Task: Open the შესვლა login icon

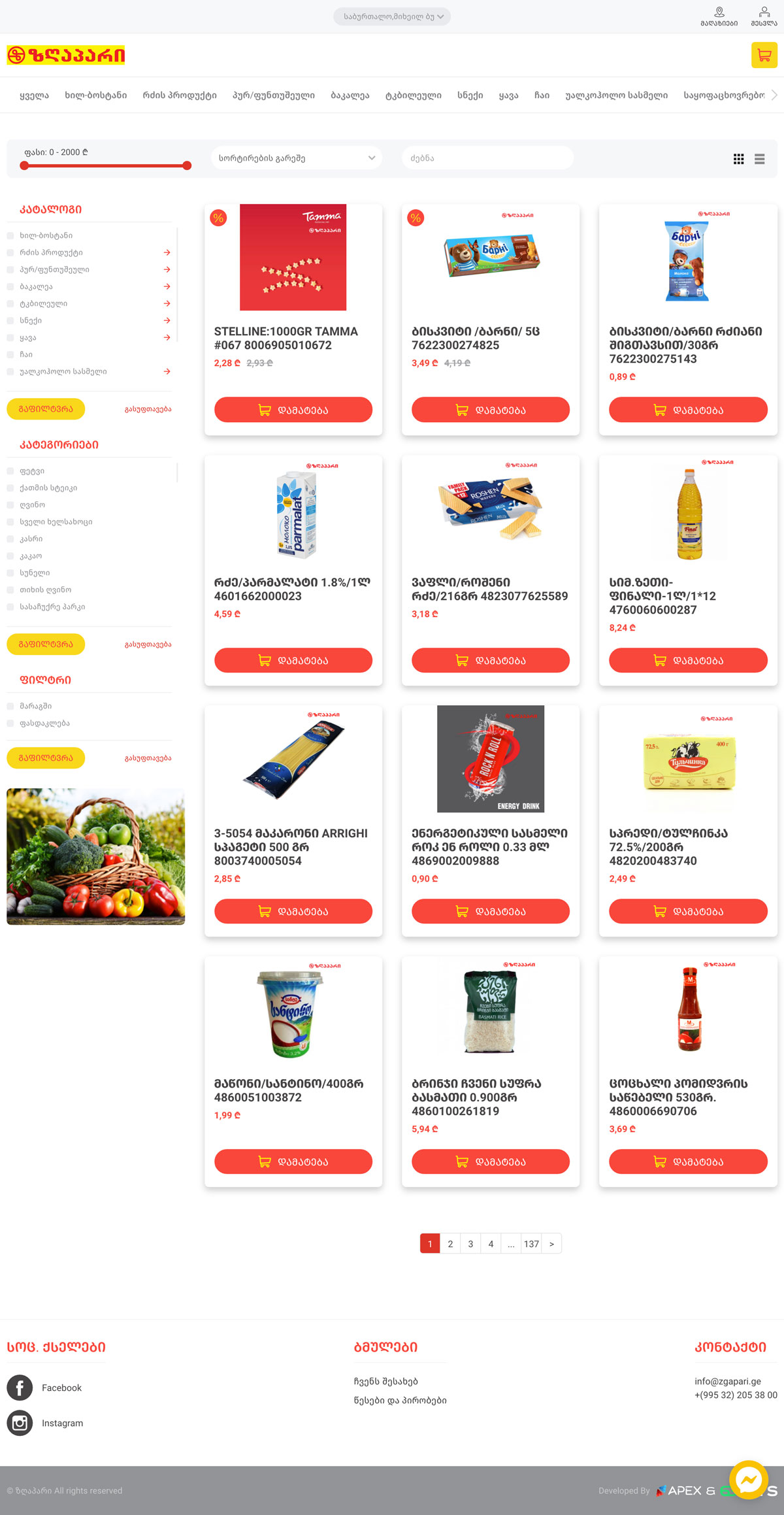Action: [764, 16]
